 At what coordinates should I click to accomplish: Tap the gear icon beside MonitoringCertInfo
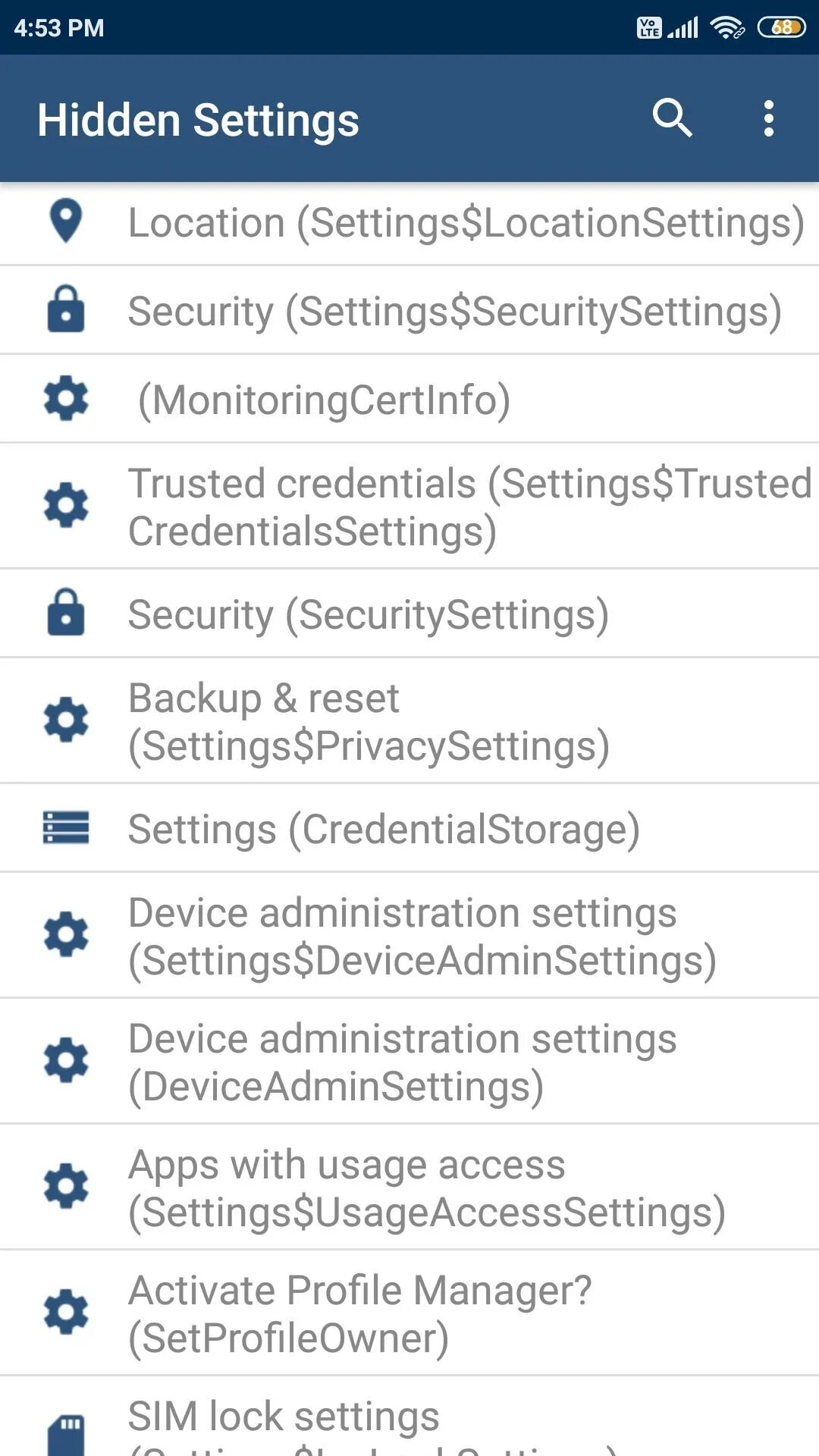[66, 399]
